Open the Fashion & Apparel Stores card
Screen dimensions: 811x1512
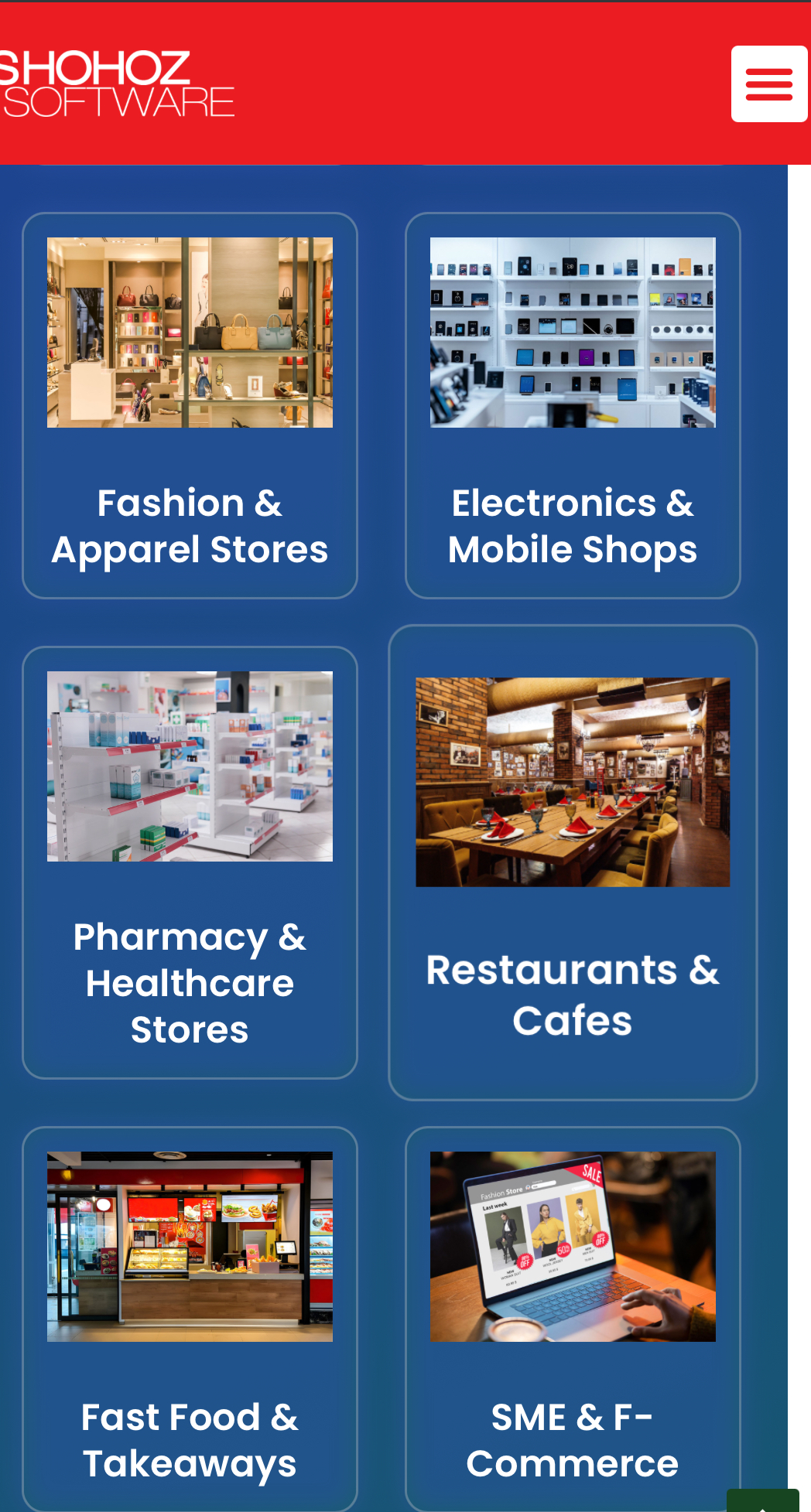pyautogui.click(x=190, y=405)
